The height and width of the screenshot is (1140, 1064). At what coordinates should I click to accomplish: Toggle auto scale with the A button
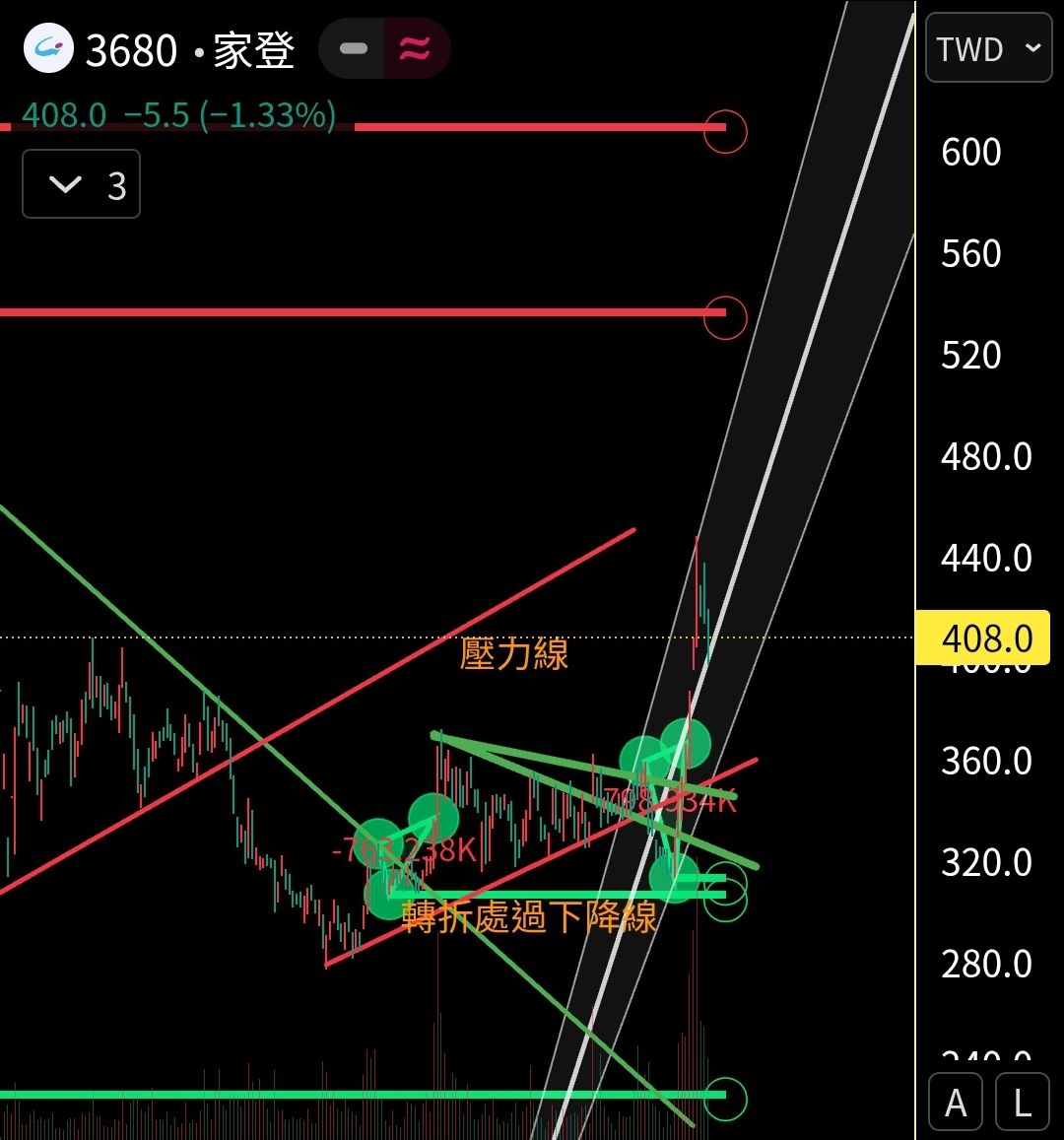[x=956, y=1103]
